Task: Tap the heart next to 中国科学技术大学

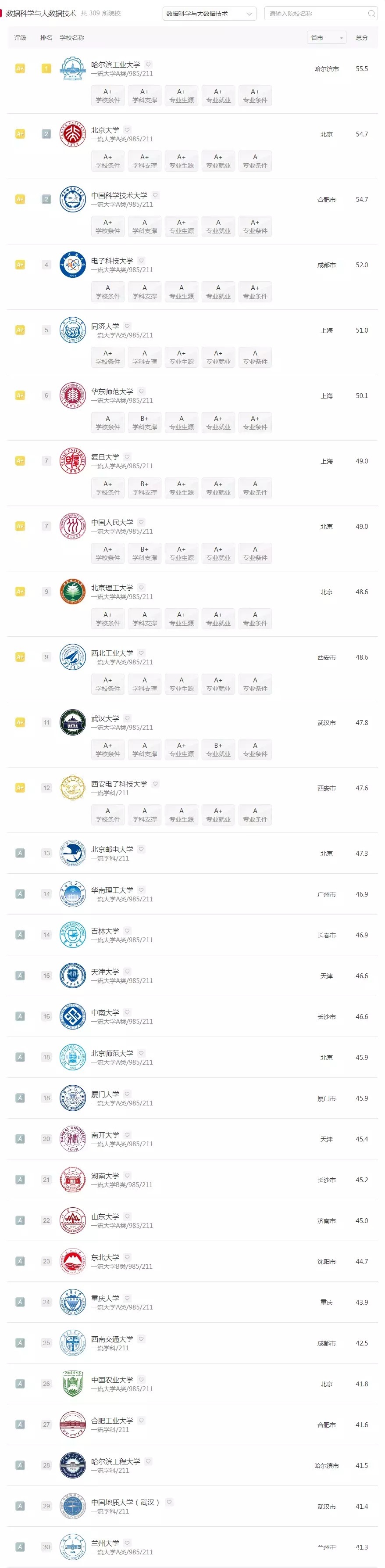Action: 156,195
